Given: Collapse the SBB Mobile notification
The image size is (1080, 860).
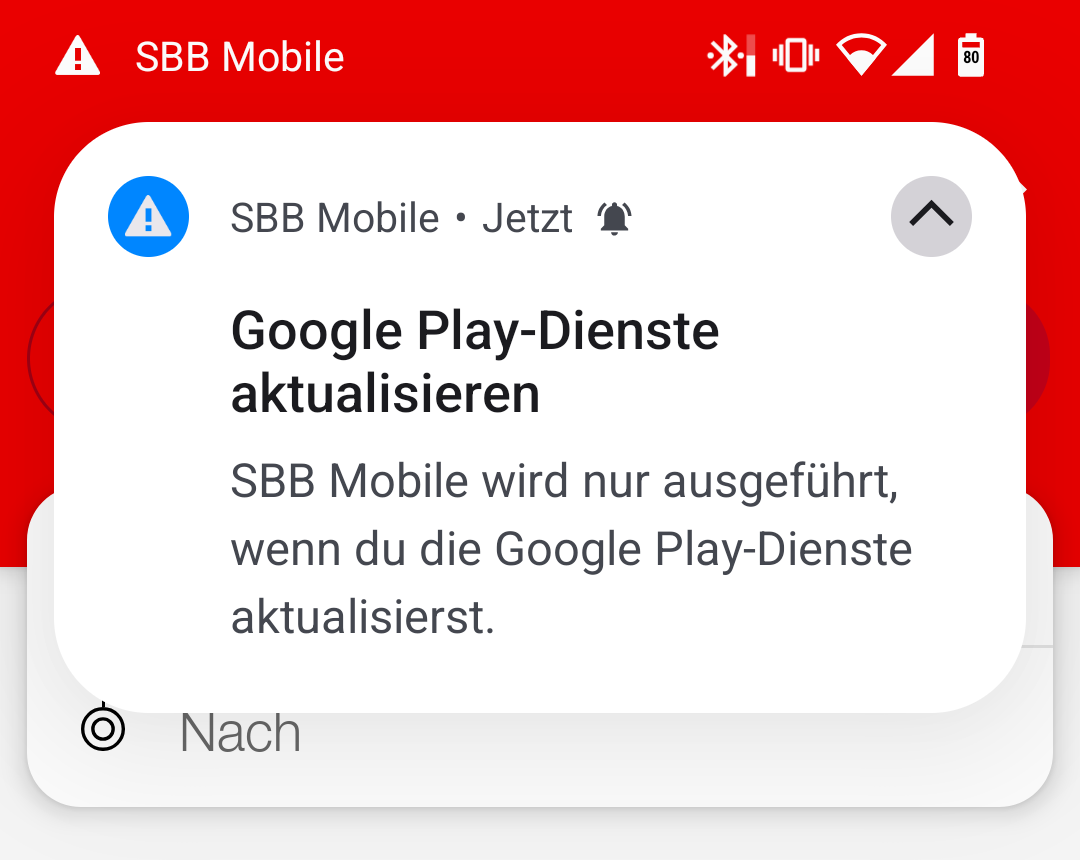Looking at the screenshot, I should [x=930, y=216].
